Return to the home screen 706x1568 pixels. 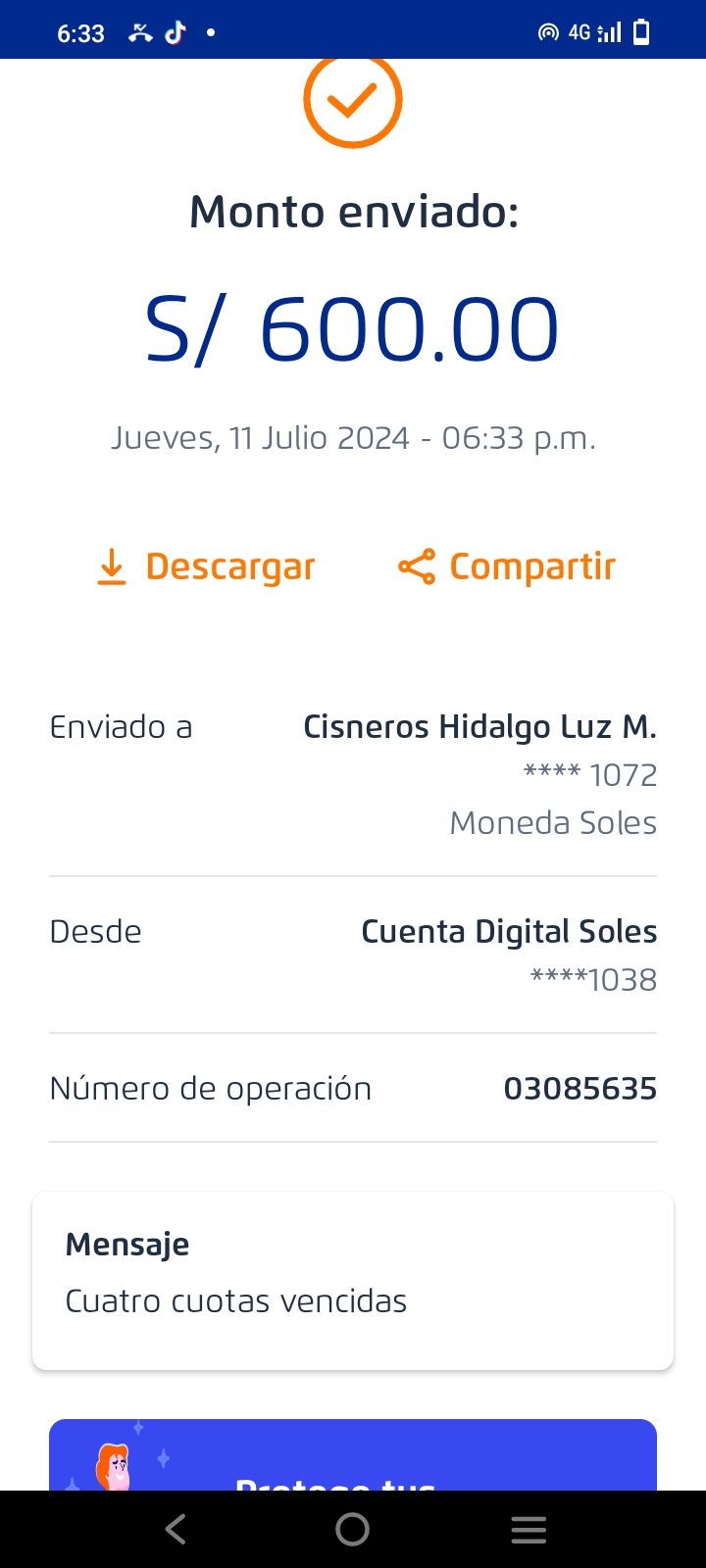[x=353, y=1529]
